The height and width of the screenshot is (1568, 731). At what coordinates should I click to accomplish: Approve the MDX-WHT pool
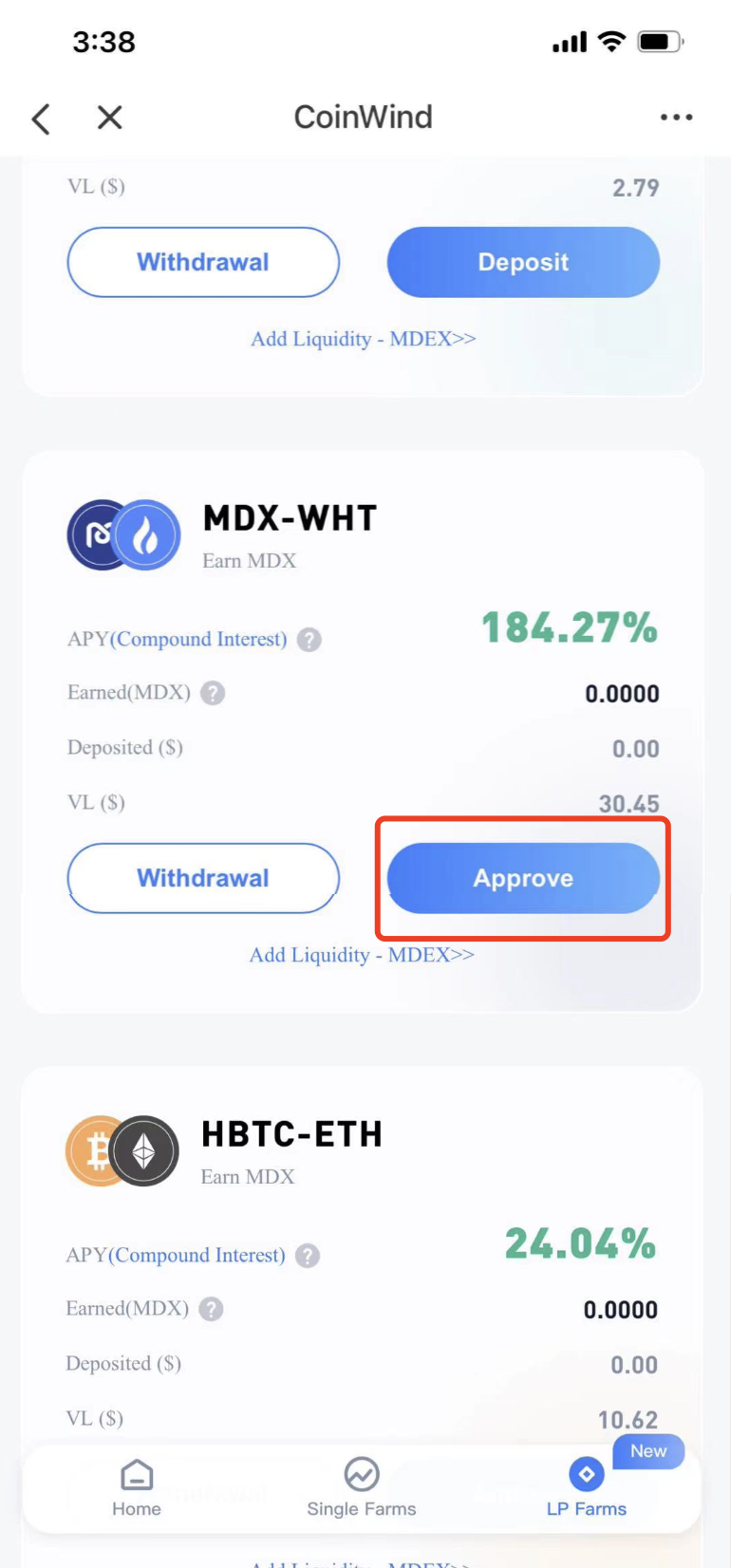523,879
